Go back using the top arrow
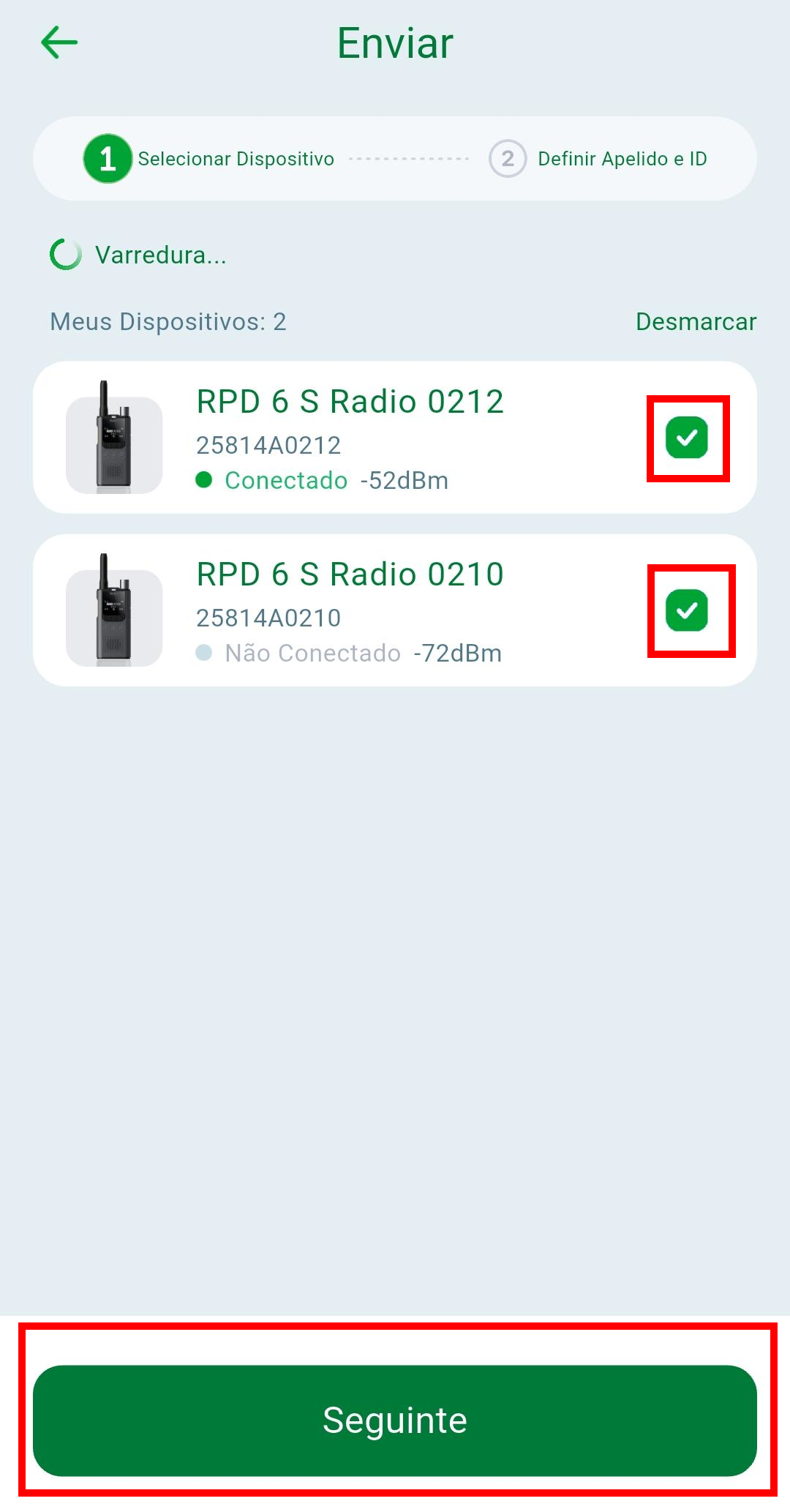 click(x=59, y=42)
